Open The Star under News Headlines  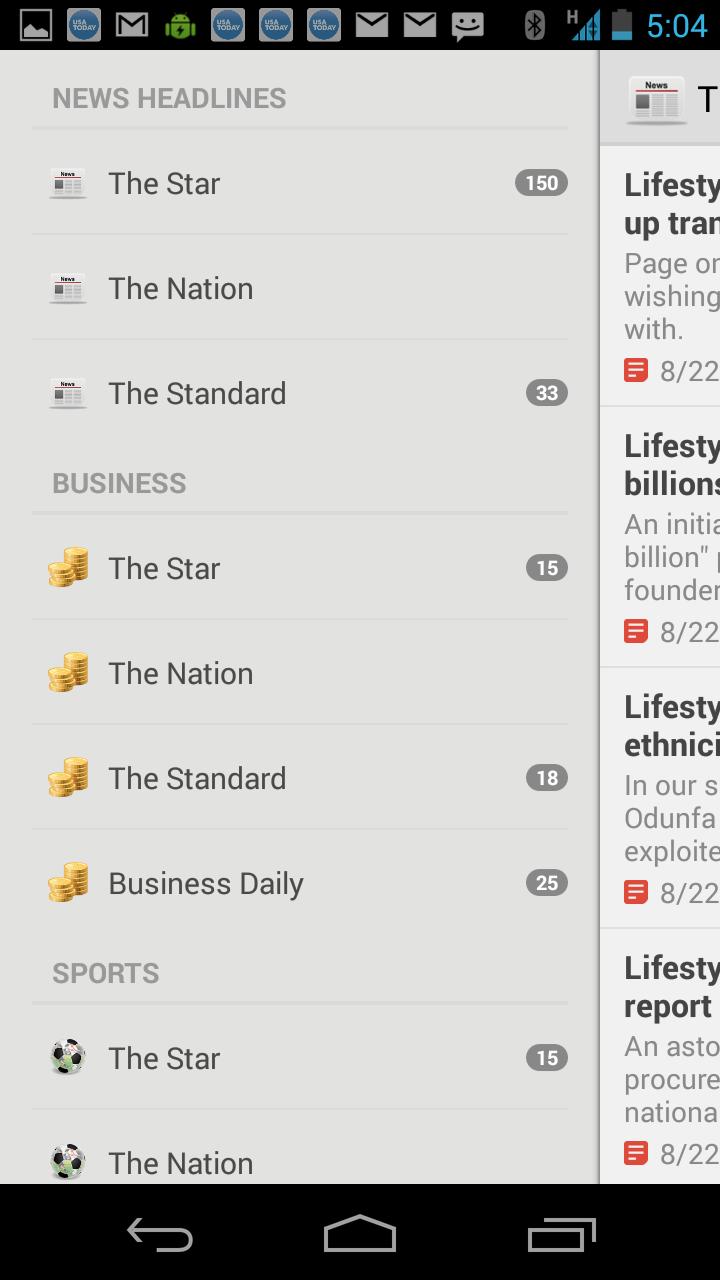165,183
